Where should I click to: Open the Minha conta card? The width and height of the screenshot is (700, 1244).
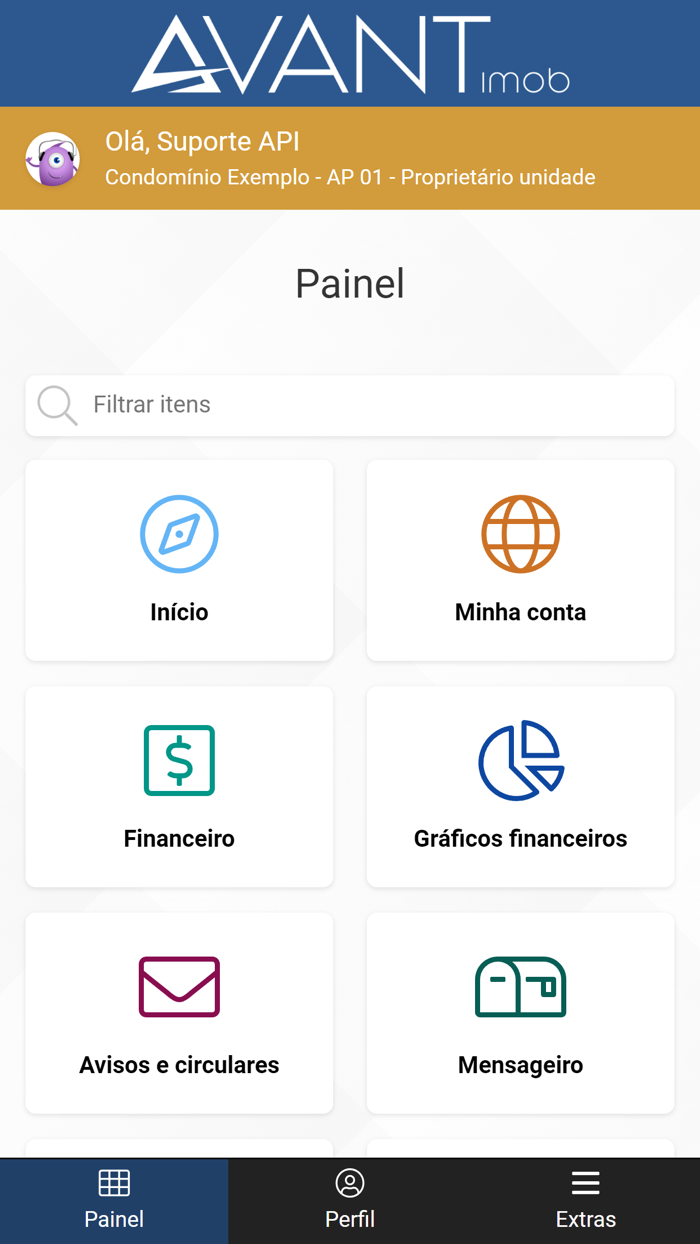tap(520, 560)
